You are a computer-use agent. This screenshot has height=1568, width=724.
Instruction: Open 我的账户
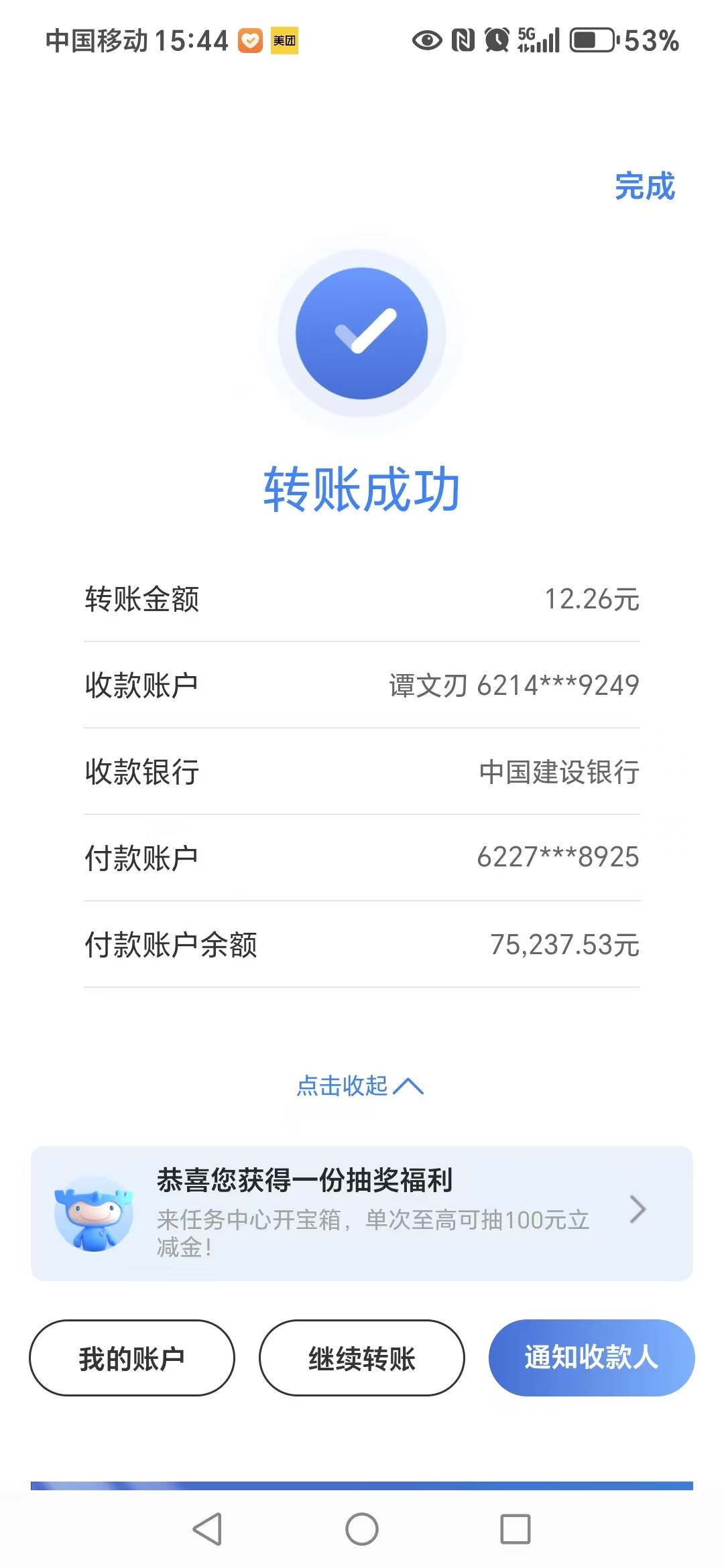point(132,1358)
